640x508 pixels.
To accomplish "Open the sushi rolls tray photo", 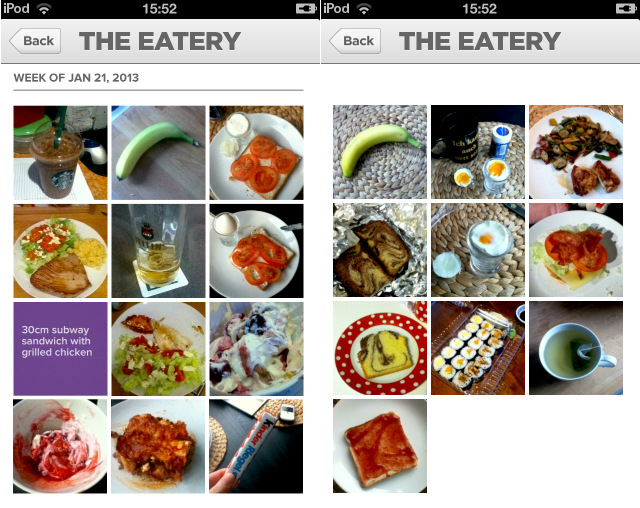I will click(477, 348).
